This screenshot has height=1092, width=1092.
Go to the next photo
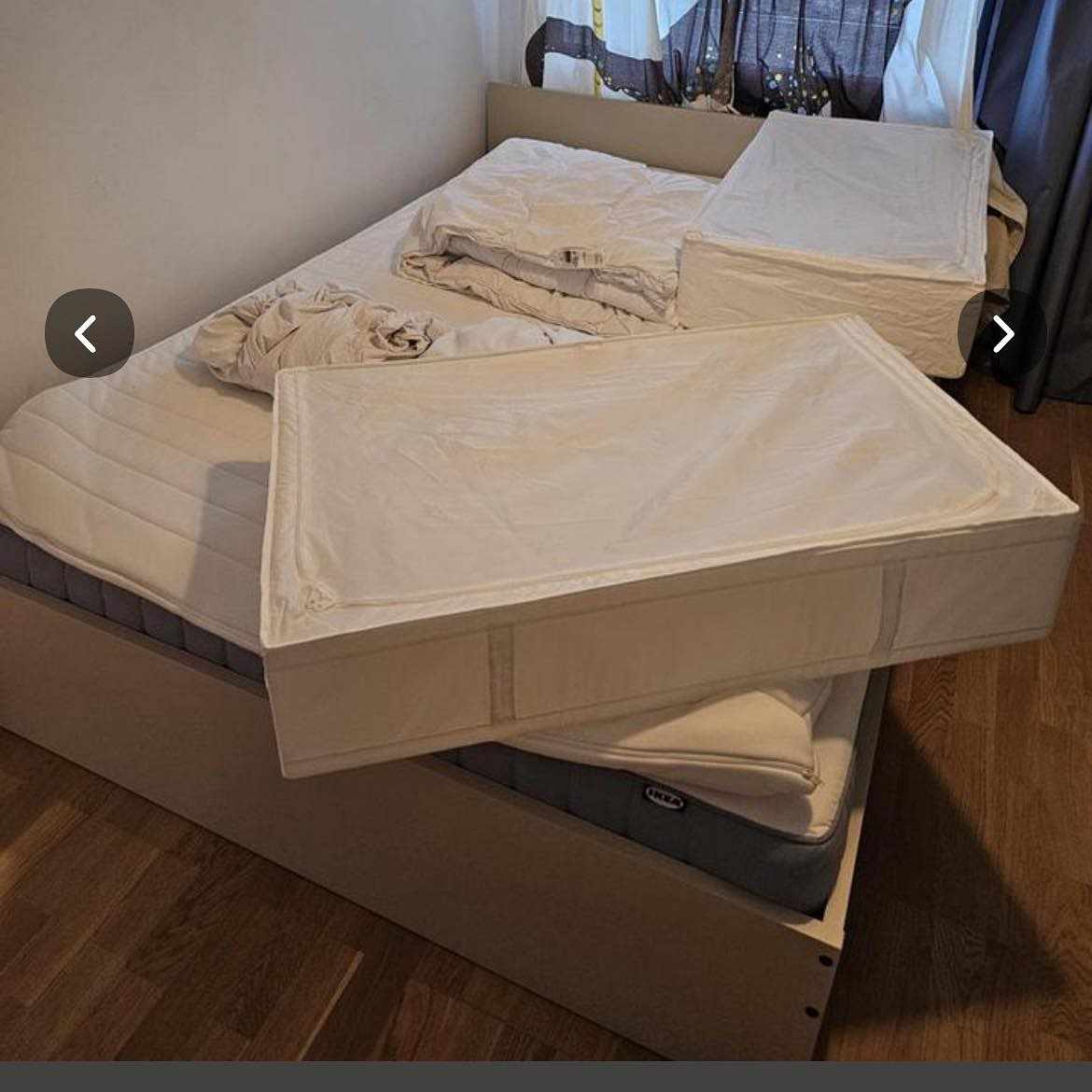tap(1002, 333)
